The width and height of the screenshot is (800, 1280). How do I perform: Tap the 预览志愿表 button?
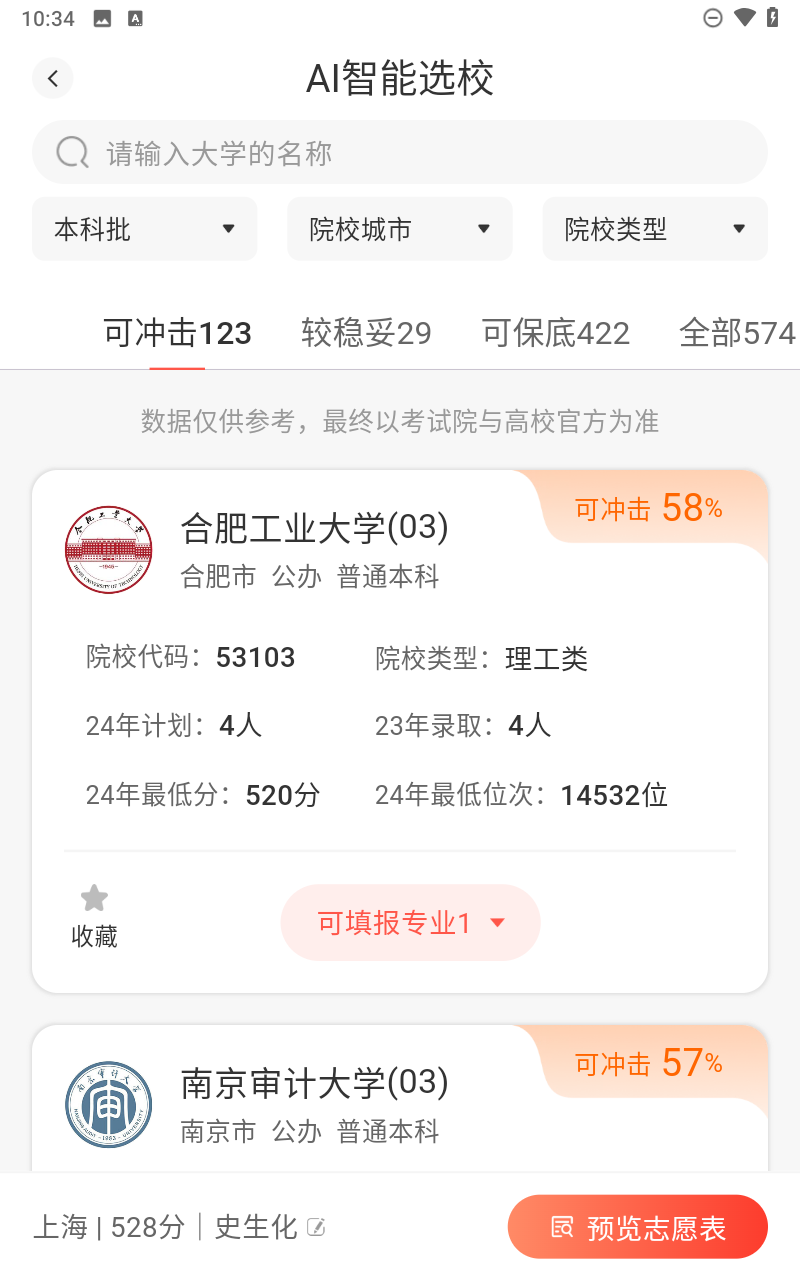coord(638,1227)
